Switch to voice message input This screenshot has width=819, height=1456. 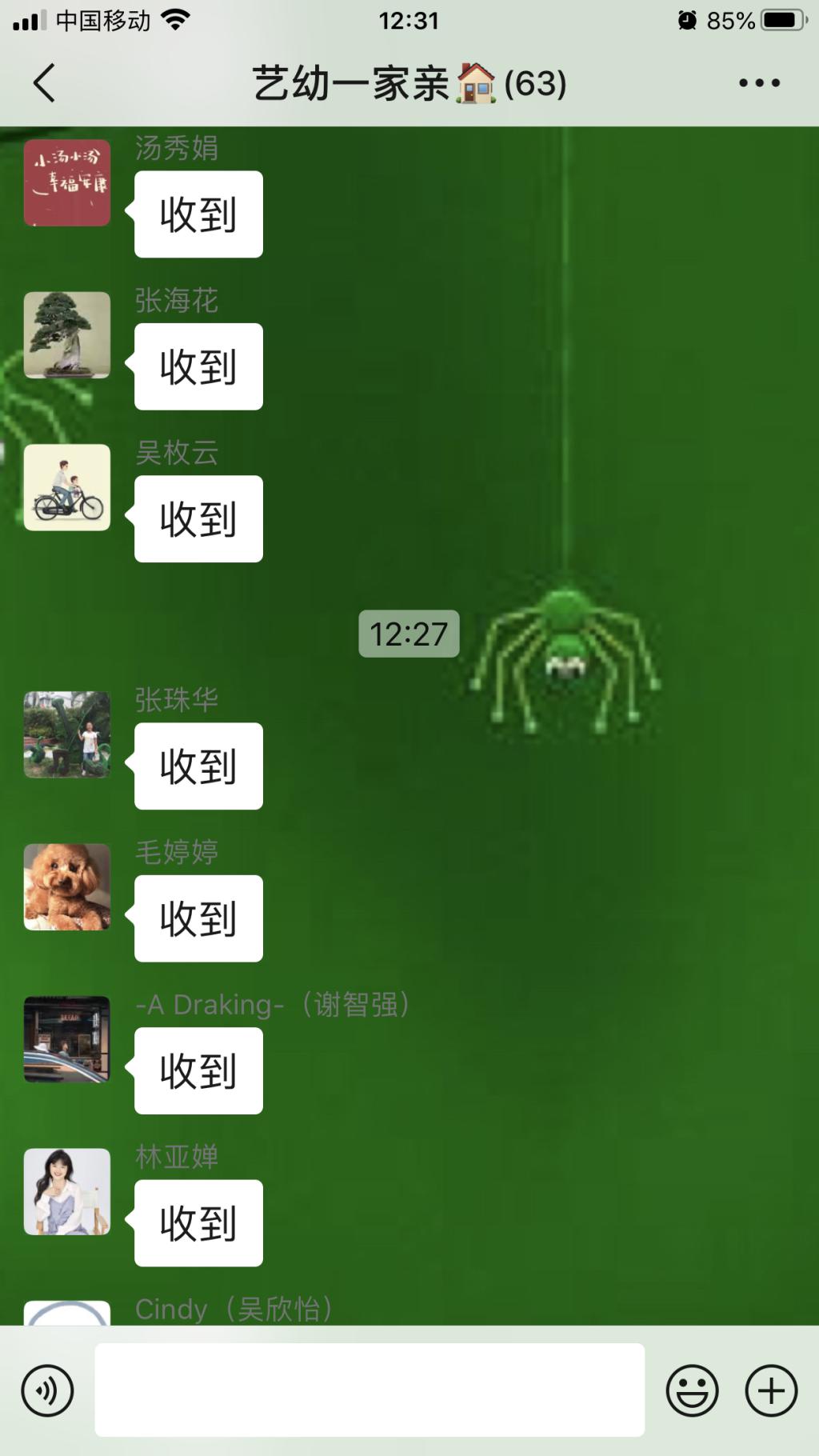[x=48, y=1391]
